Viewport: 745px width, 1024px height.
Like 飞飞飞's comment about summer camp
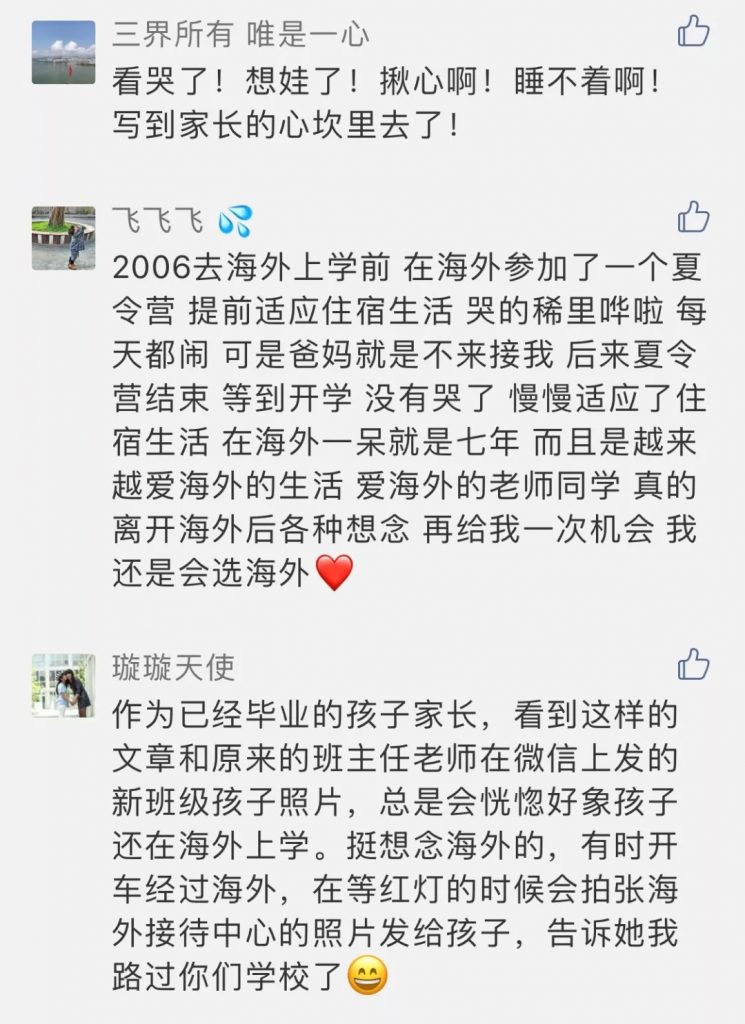tap(693, 216)
